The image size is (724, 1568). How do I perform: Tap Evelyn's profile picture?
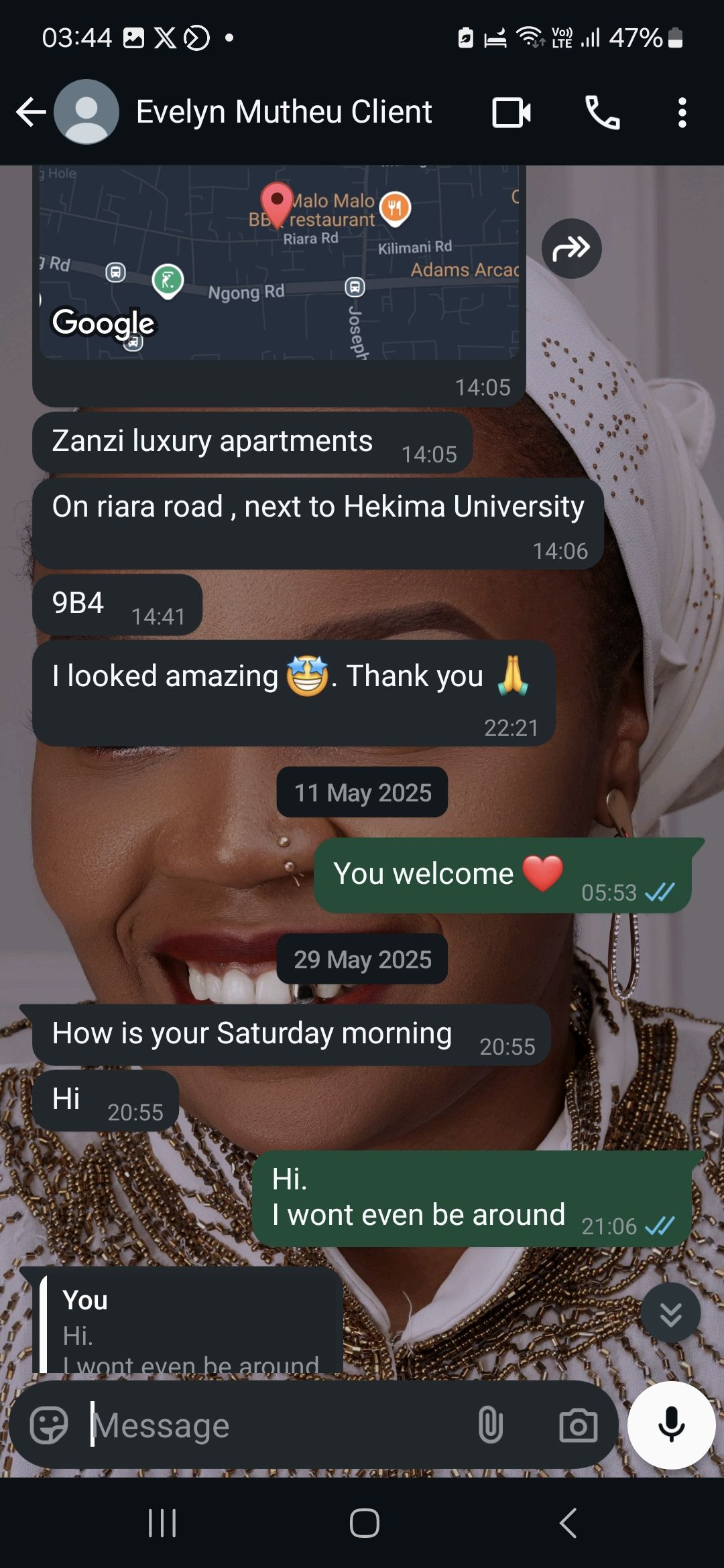[x=86, y=111]
